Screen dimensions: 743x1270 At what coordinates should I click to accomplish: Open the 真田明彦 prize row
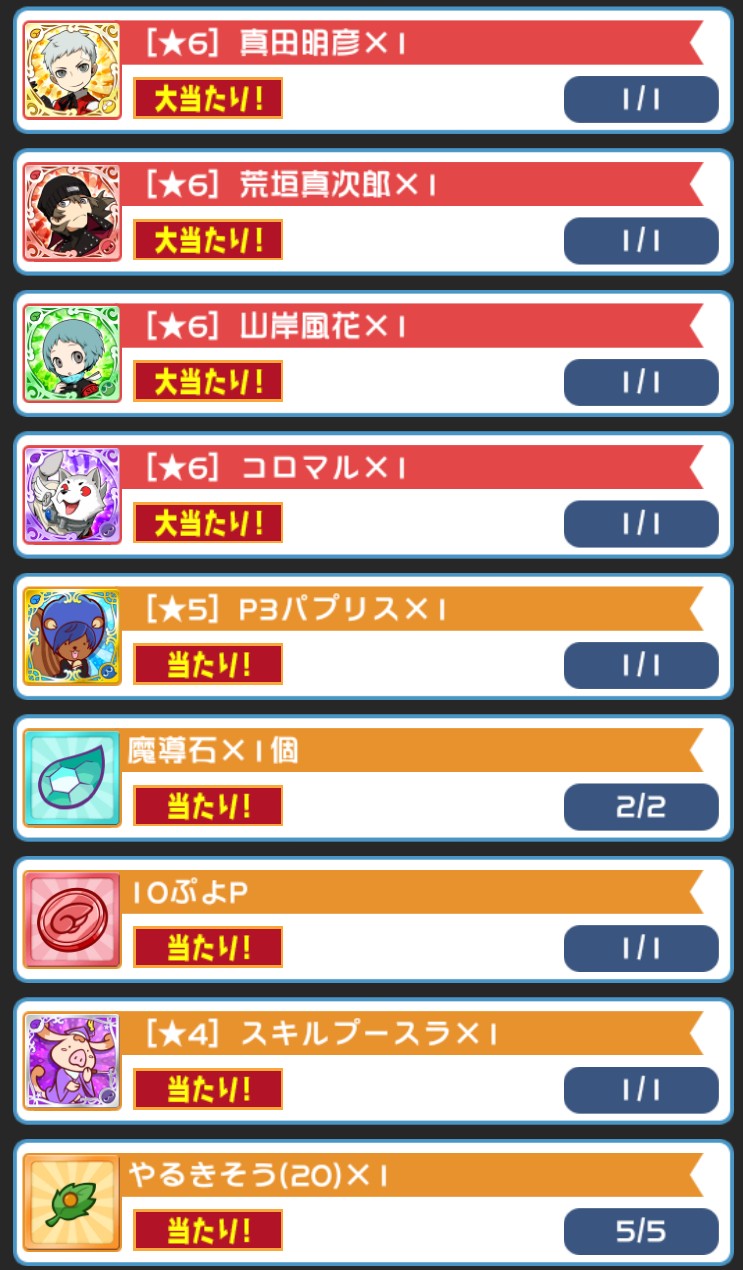point(371,71)
